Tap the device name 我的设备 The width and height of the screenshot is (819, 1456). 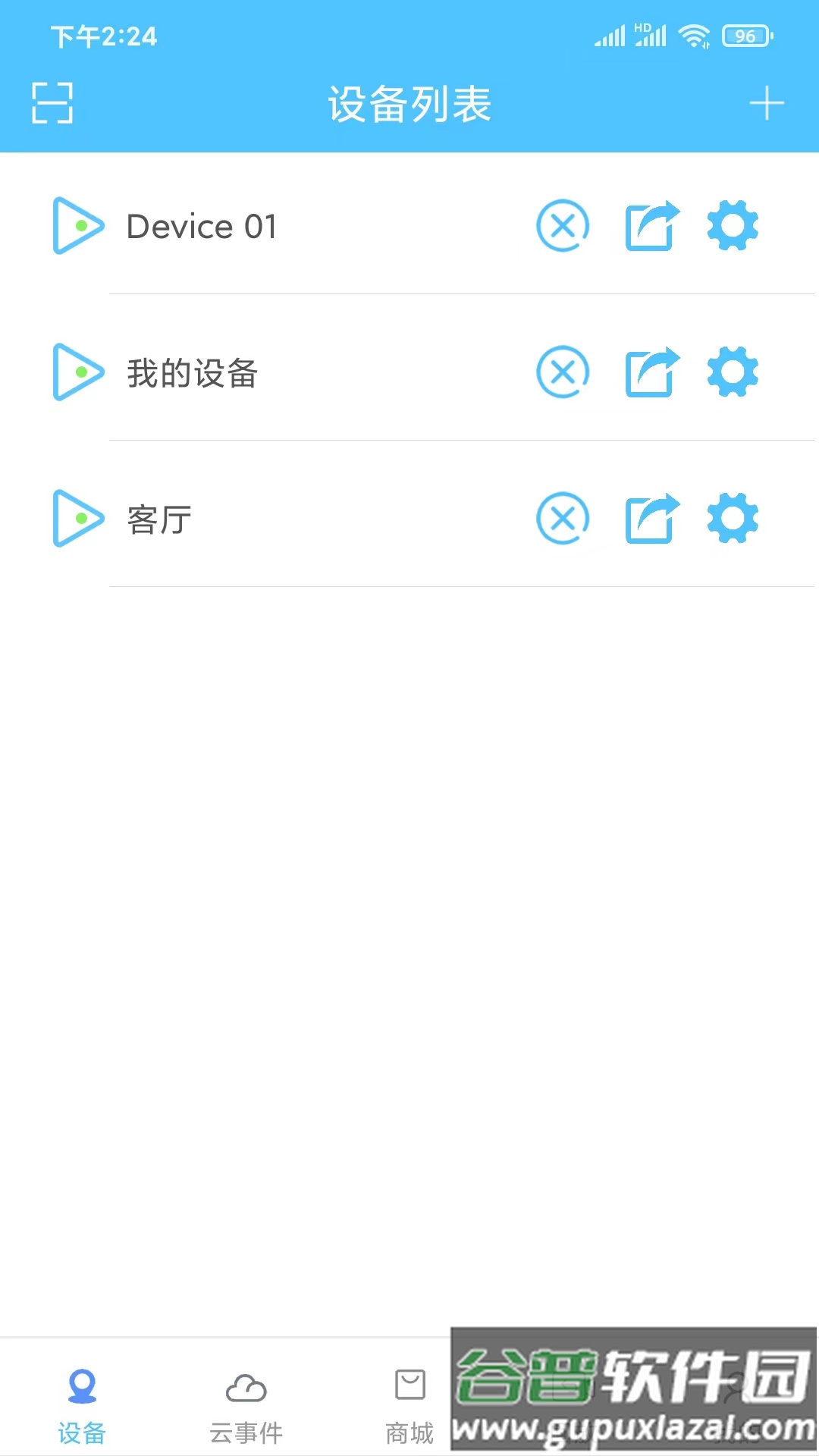point(191,372)
